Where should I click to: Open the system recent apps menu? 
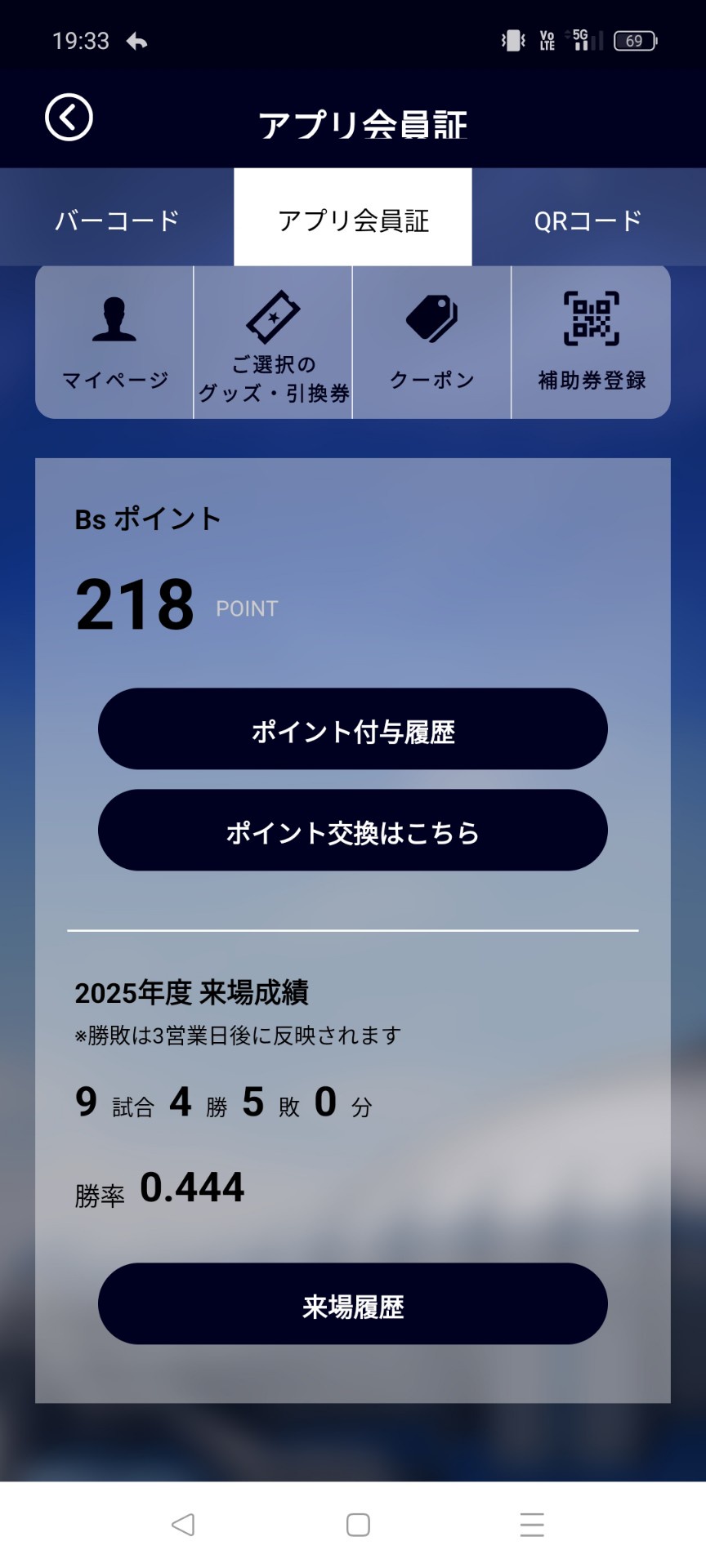[532, 1525]
